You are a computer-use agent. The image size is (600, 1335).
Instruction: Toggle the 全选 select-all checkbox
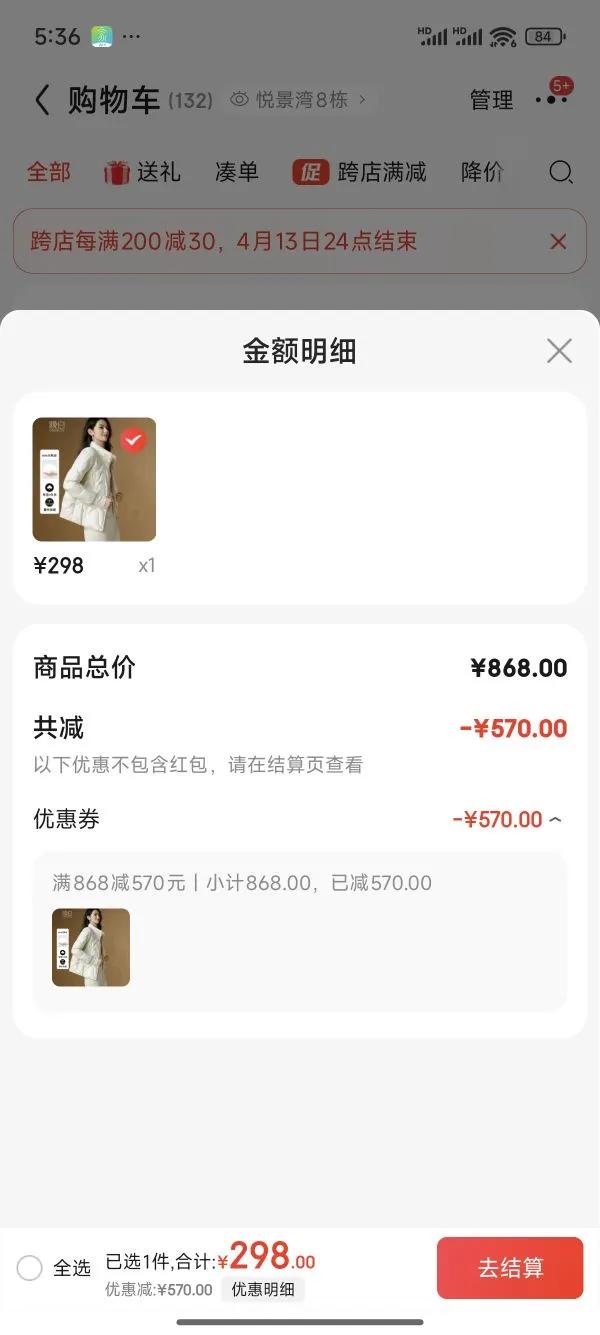30,1268
